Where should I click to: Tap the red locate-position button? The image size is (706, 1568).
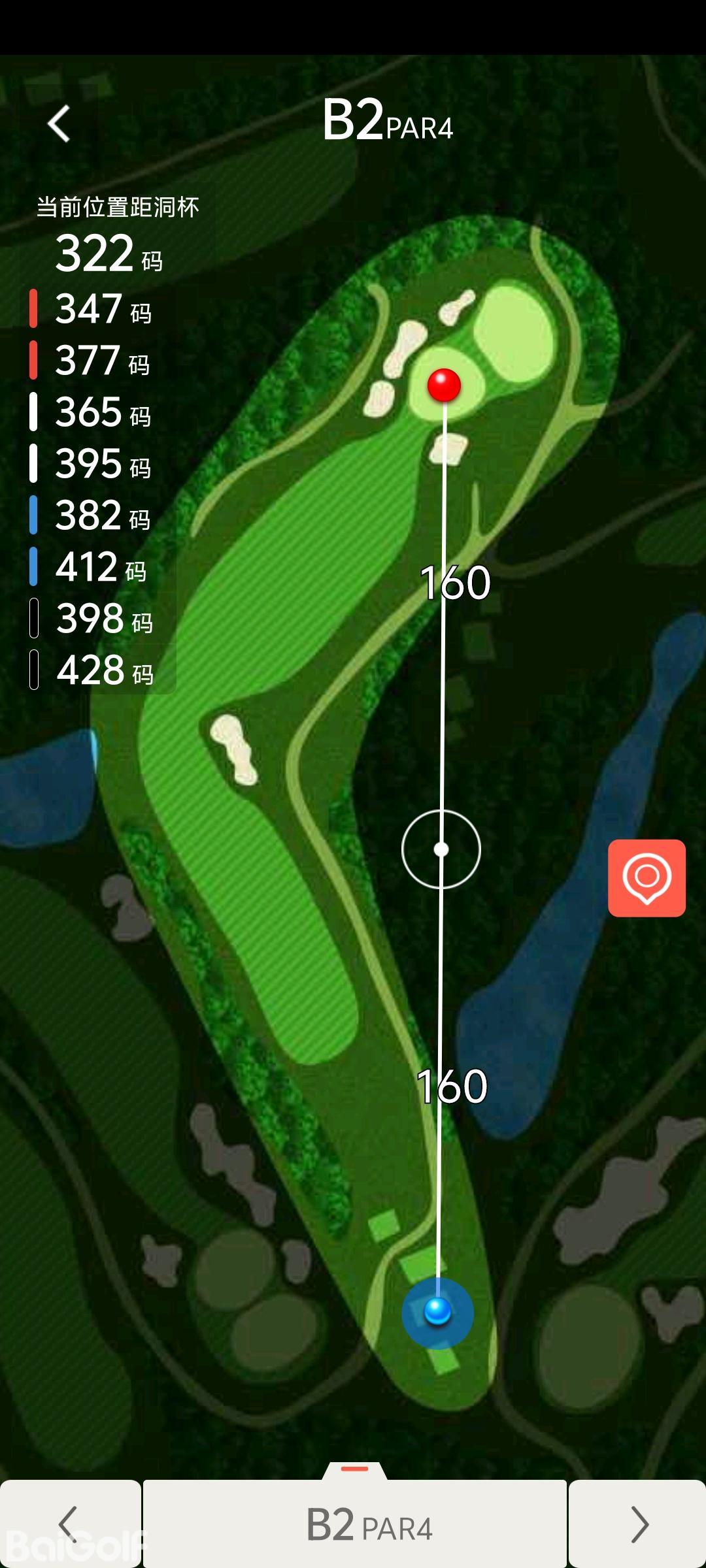point(647,877)
